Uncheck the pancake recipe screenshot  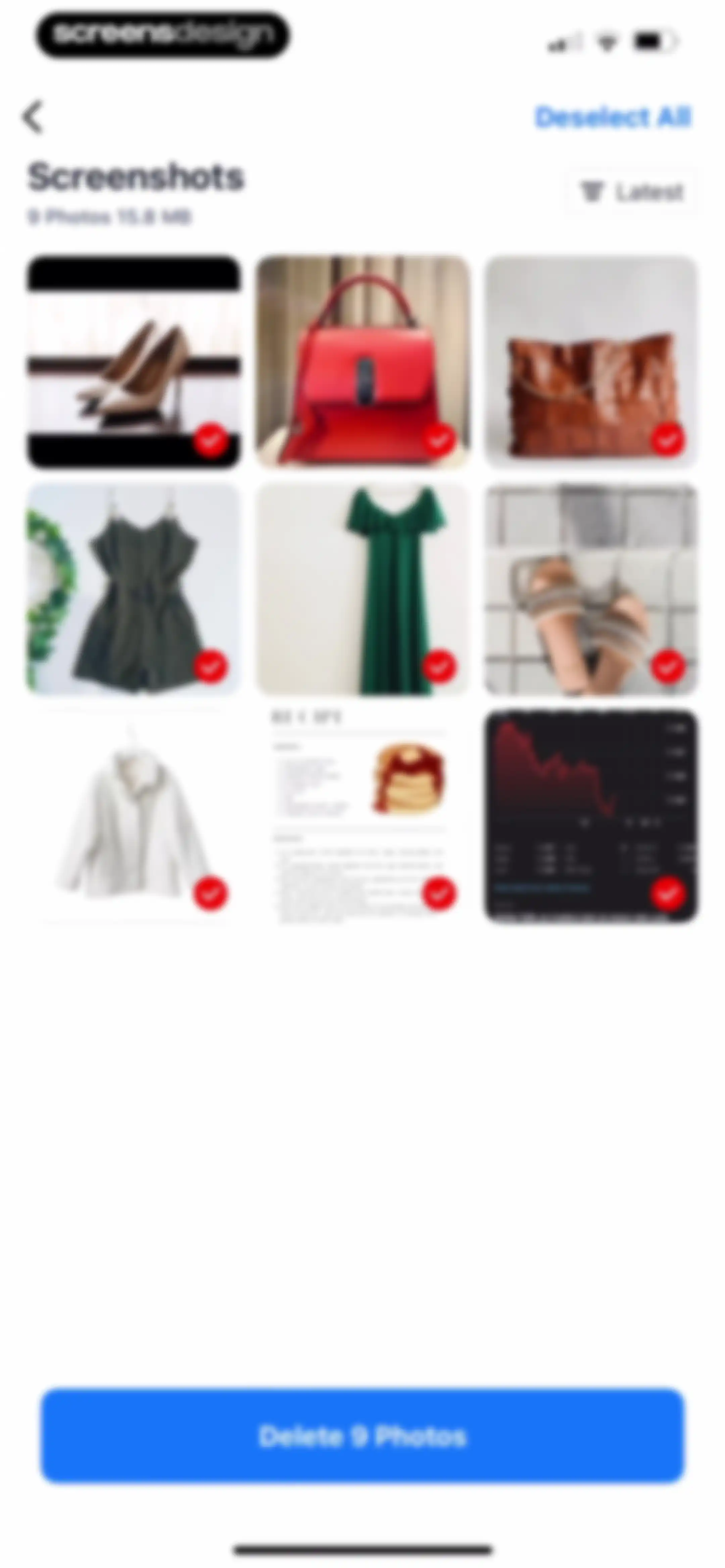pyautogui.click(x=439, y=894)
